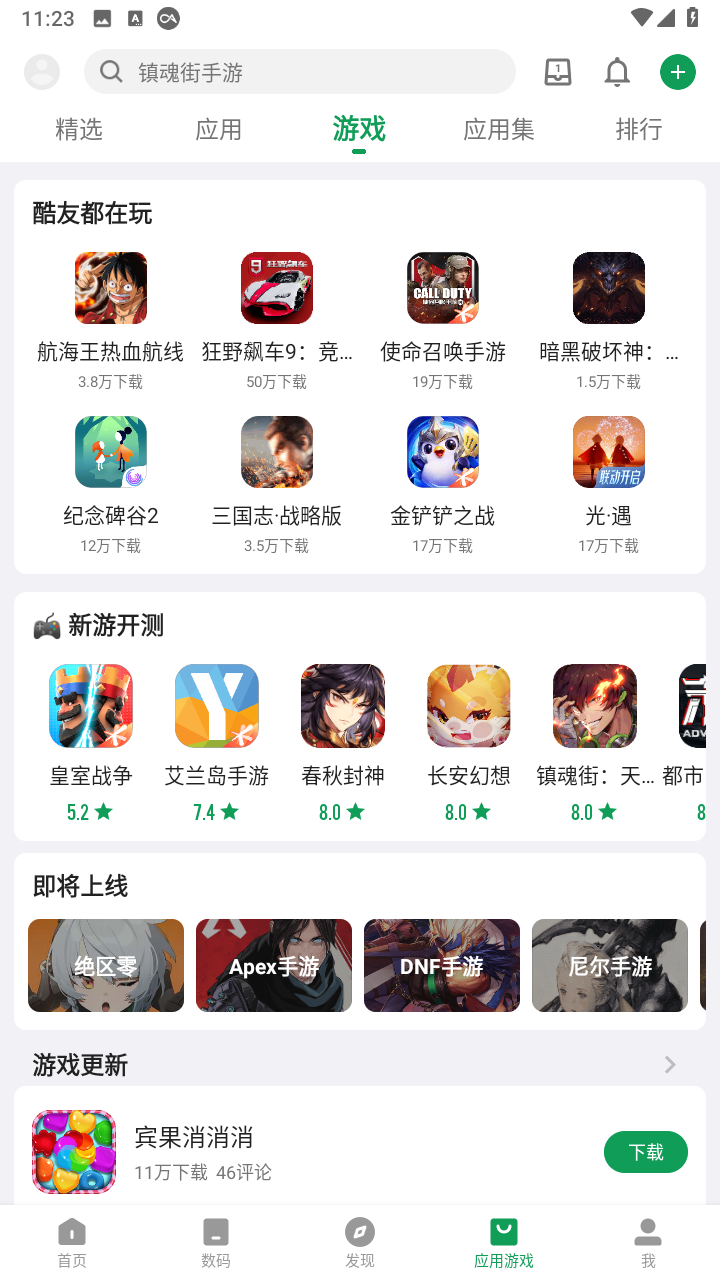Image resolution: width=720 pixels, height=1280 pixels.
Task: Open the Apex手游 upcoming card
Action: coord(274,966)
